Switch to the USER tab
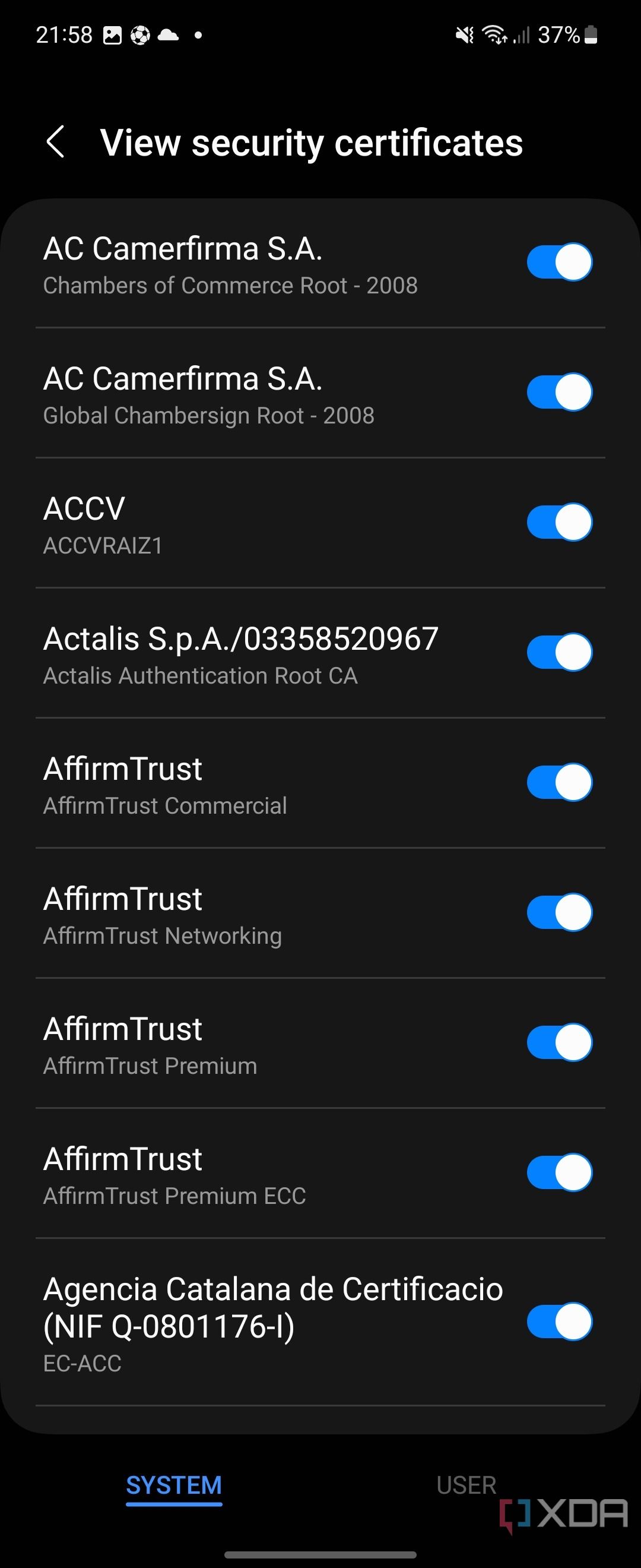The image size is (641, 1568). (x=466, y=1485)
